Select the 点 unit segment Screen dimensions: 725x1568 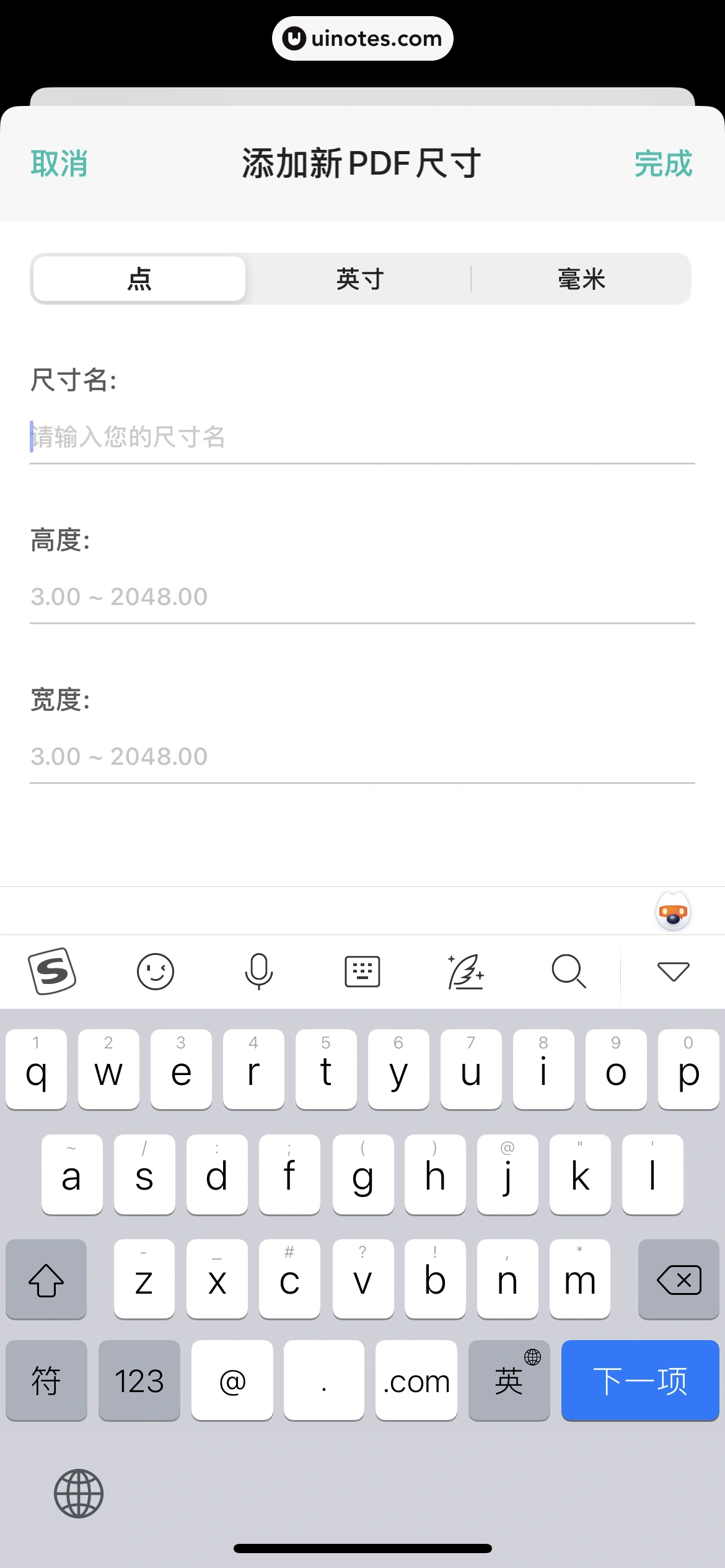[139, 279]
